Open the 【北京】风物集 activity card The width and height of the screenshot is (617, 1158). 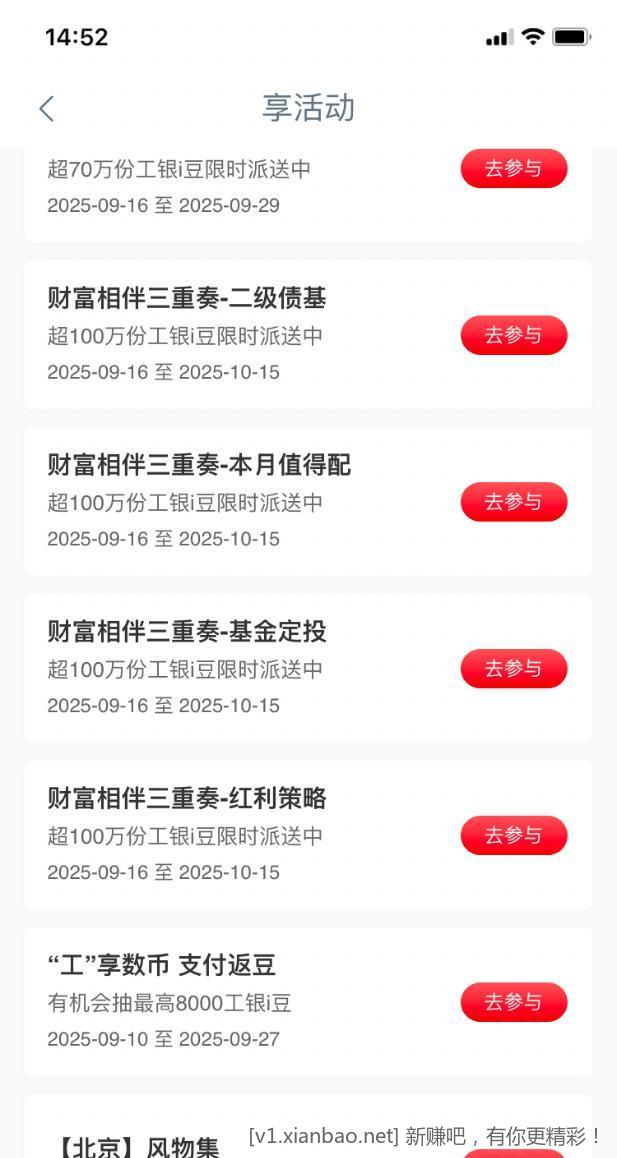(308, 1126)
